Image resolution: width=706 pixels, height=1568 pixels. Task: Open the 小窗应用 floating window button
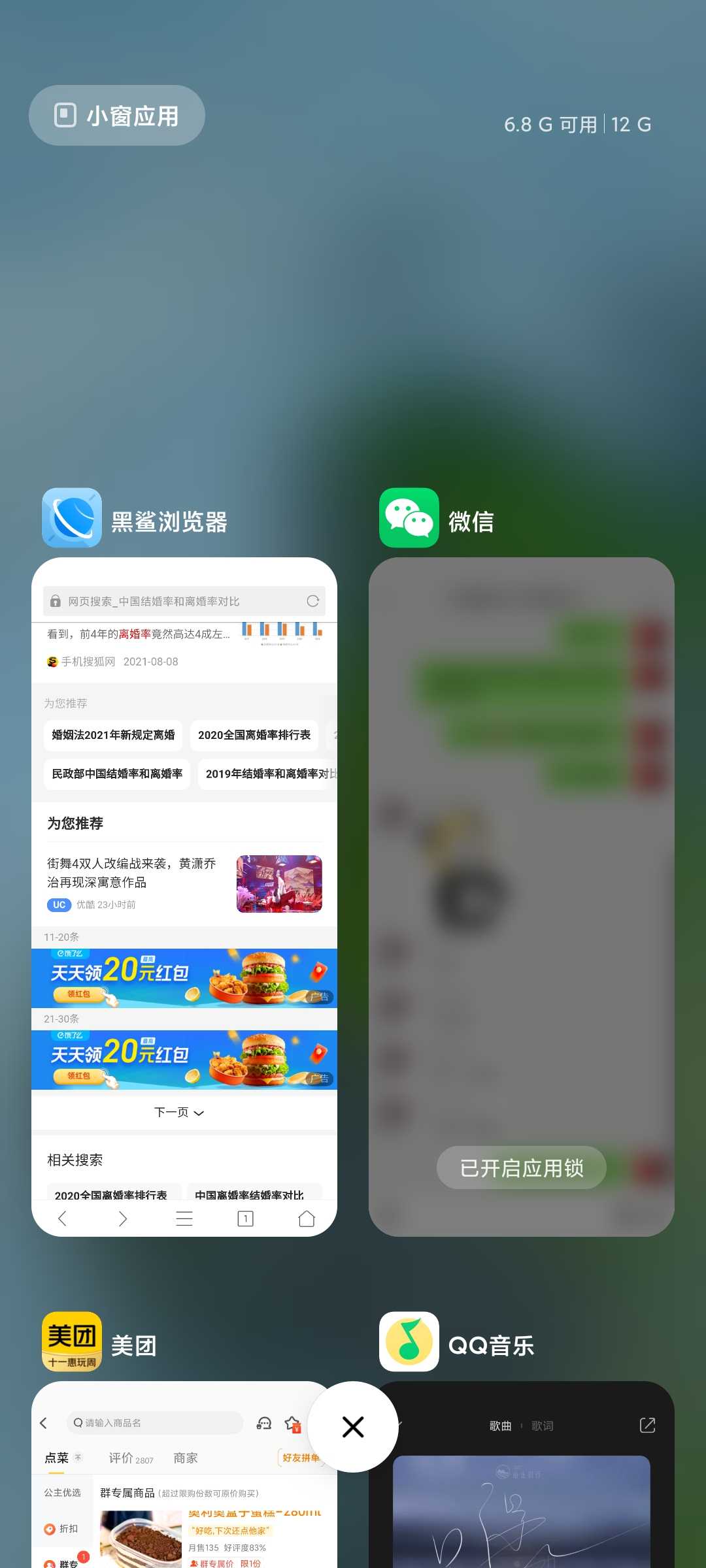click(117, 116)
